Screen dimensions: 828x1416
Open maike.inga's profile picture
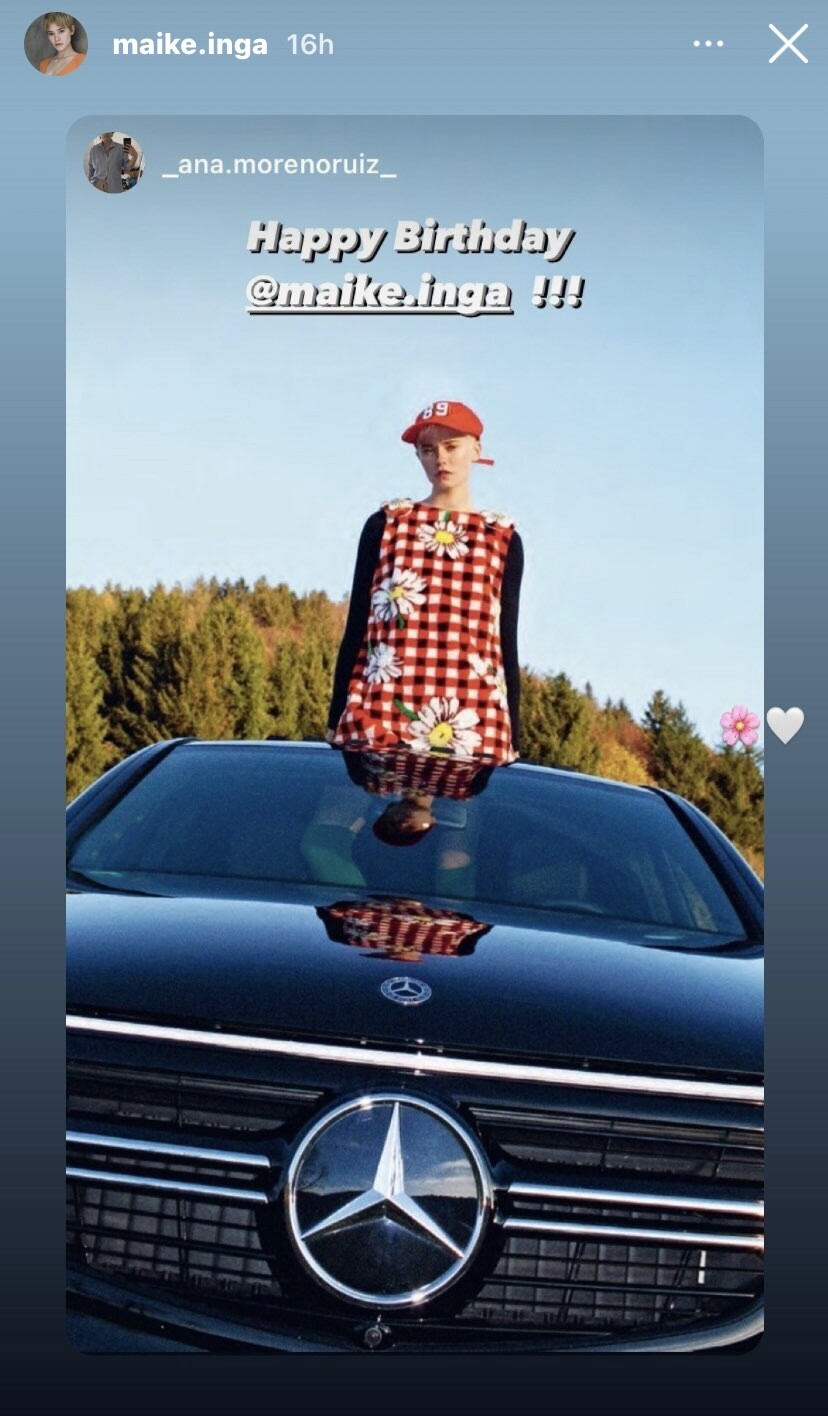[x=56, y=44]
